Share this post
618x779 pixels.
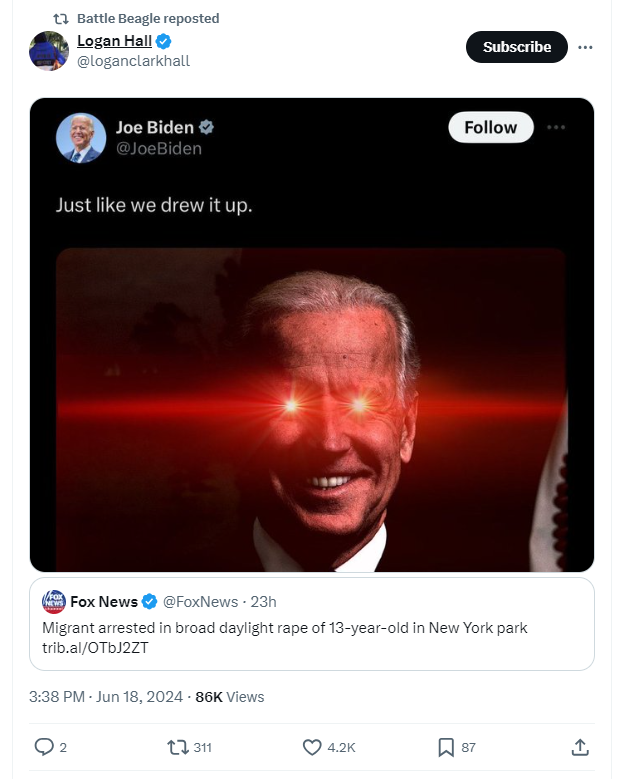pos(579,747)
